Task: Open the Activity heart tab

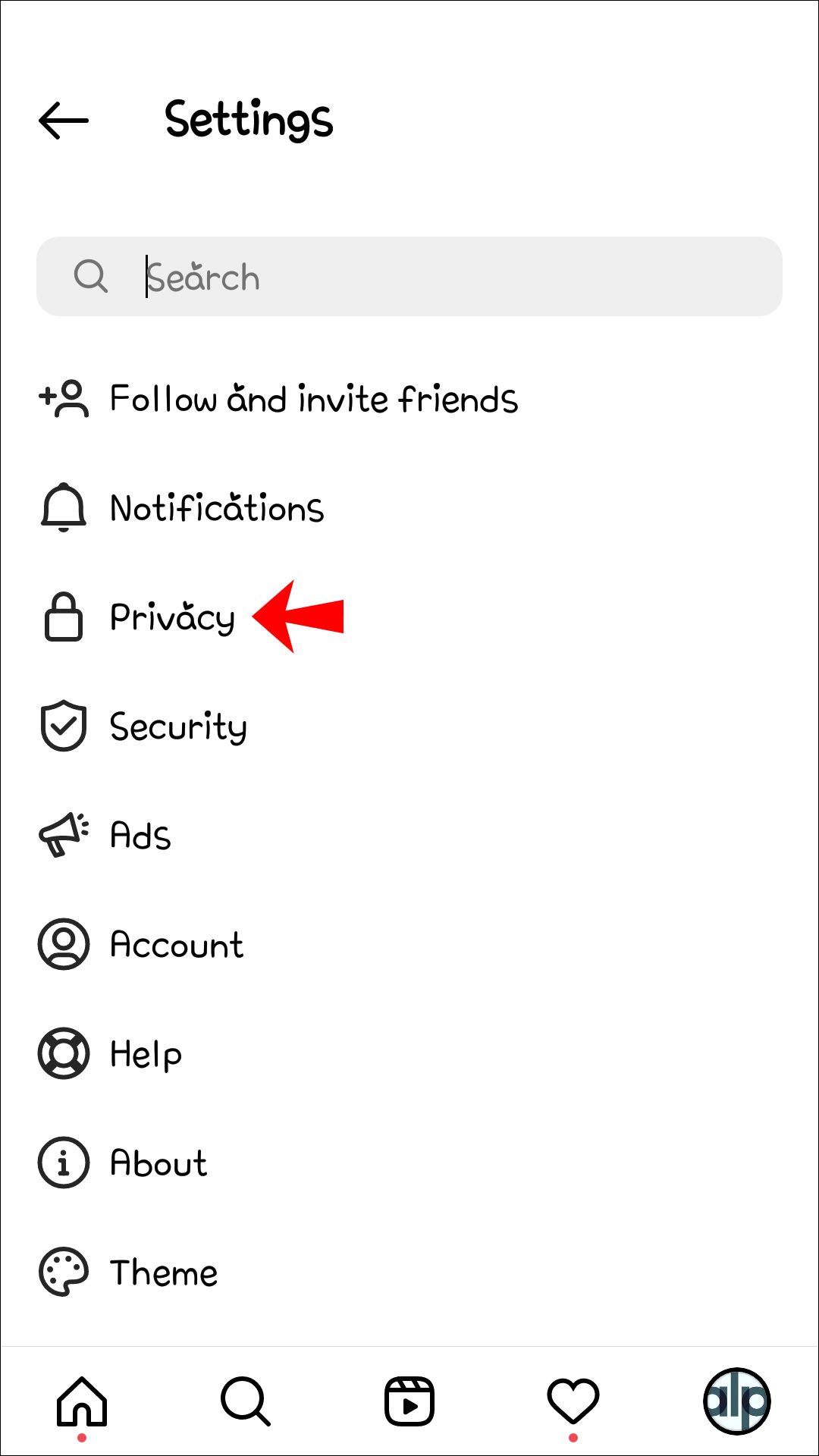Action: tap(573, 1401)
